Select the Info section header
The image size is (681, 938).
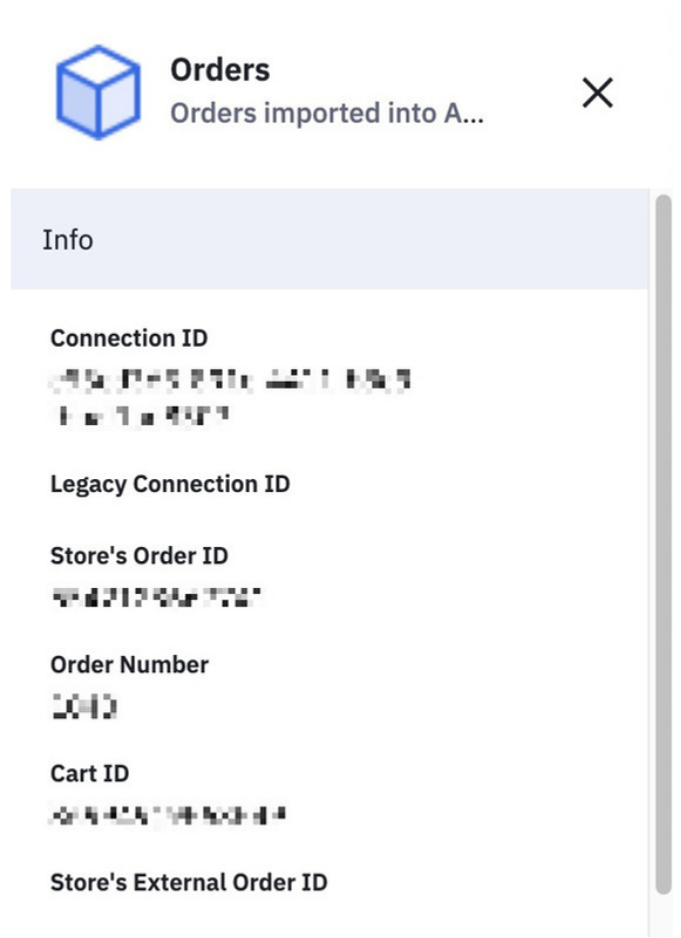68,240
